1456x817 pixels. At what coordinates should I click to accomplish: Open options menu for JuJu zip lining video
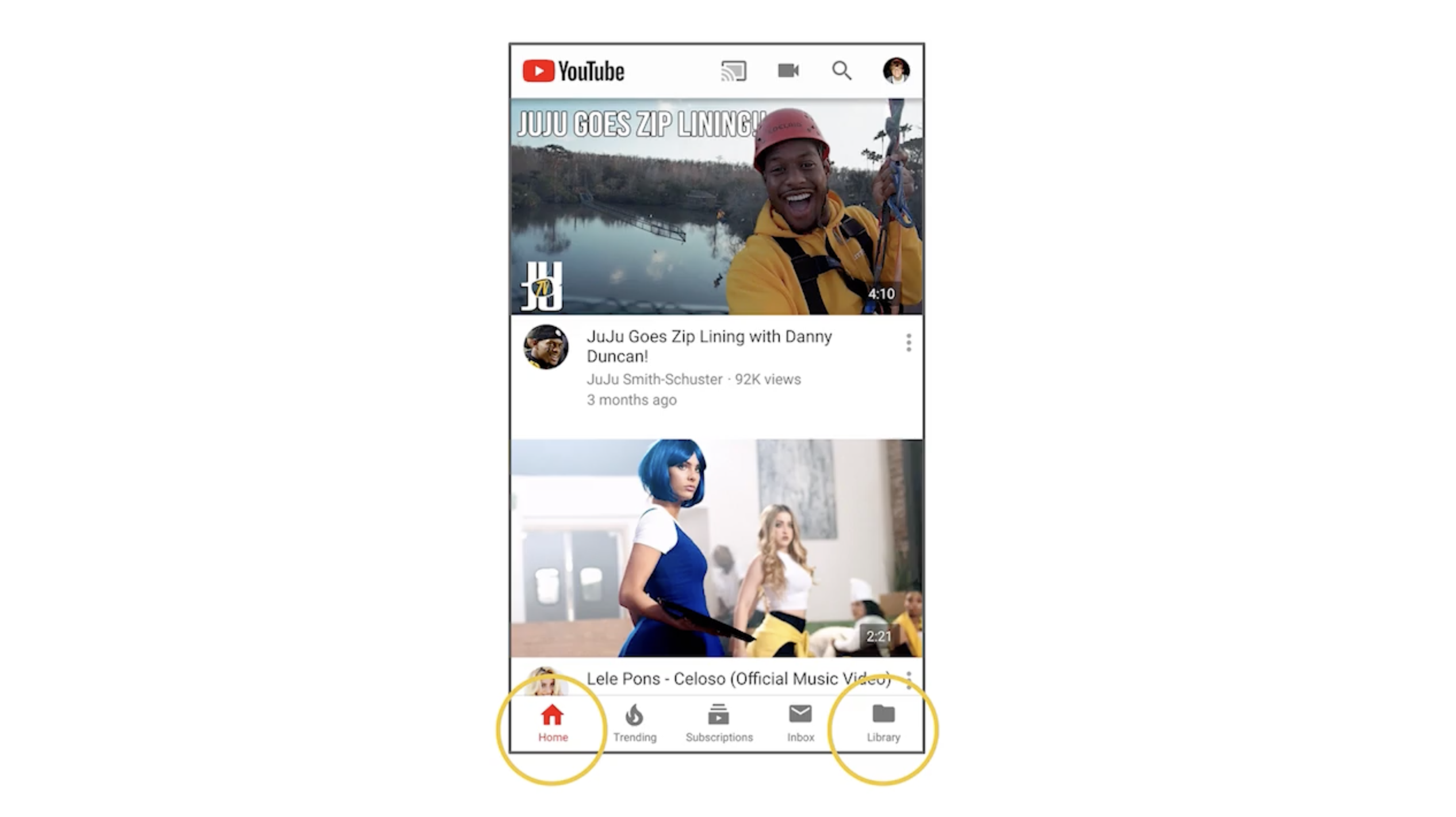tap(909, 343)
